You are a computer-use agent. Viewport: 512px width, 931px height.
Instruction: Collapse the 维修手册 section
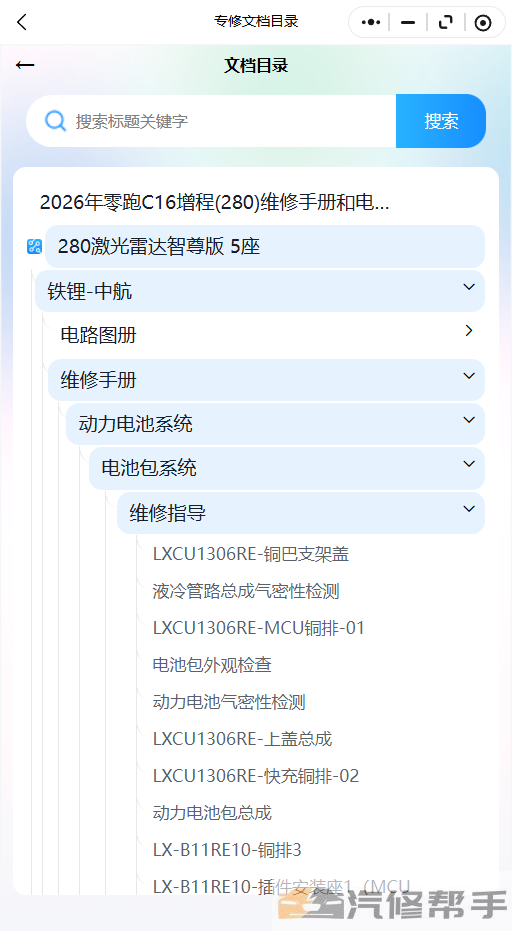point(267,379)
